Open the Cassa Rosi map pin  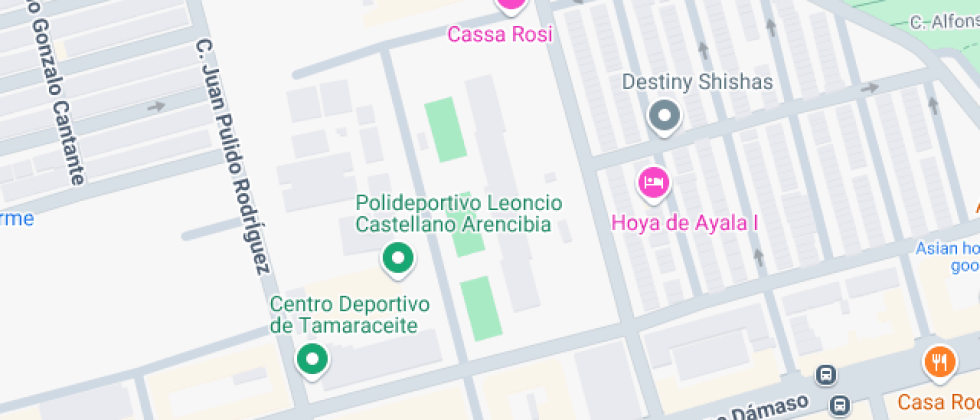tap(511, 3)
